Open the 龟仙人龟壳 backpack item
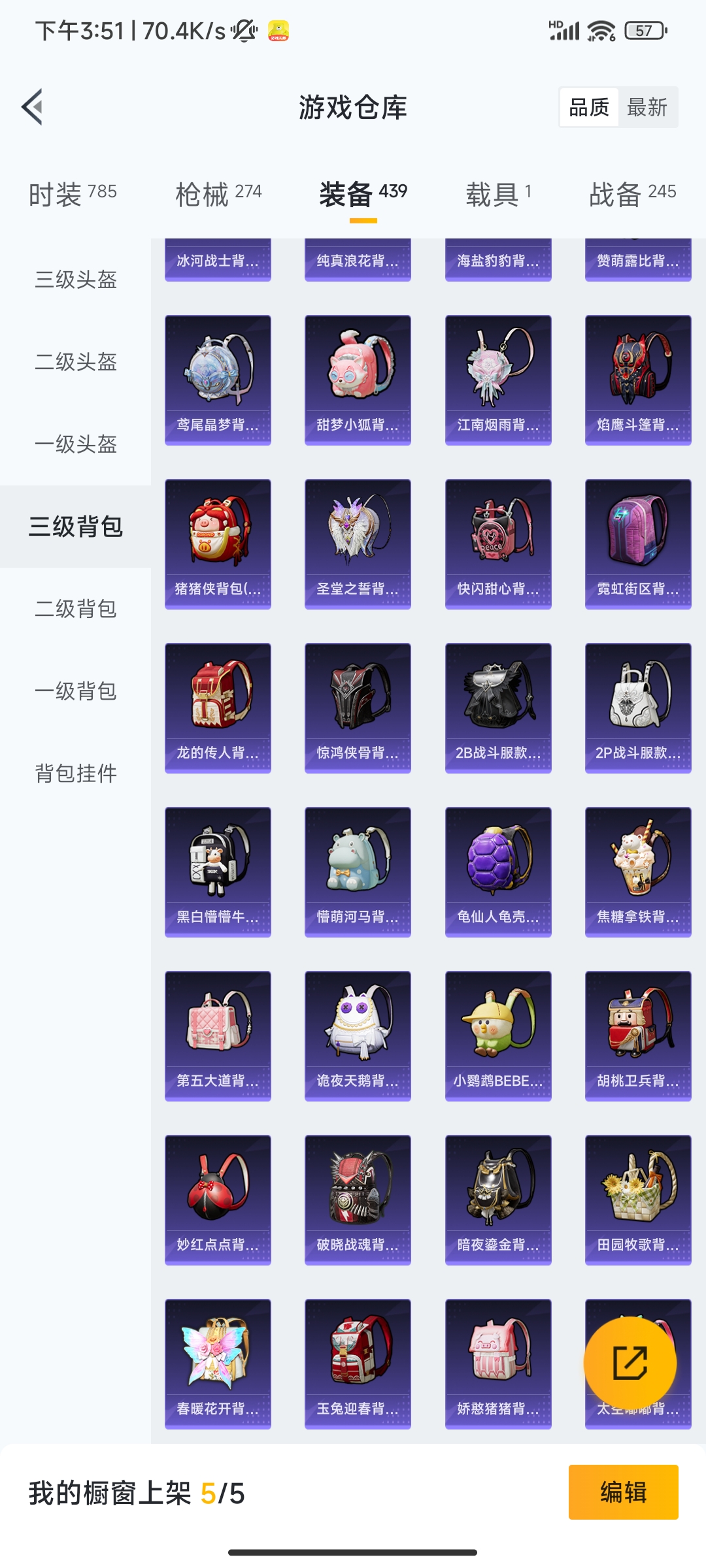706x1568 pixels. coord(498,872)
